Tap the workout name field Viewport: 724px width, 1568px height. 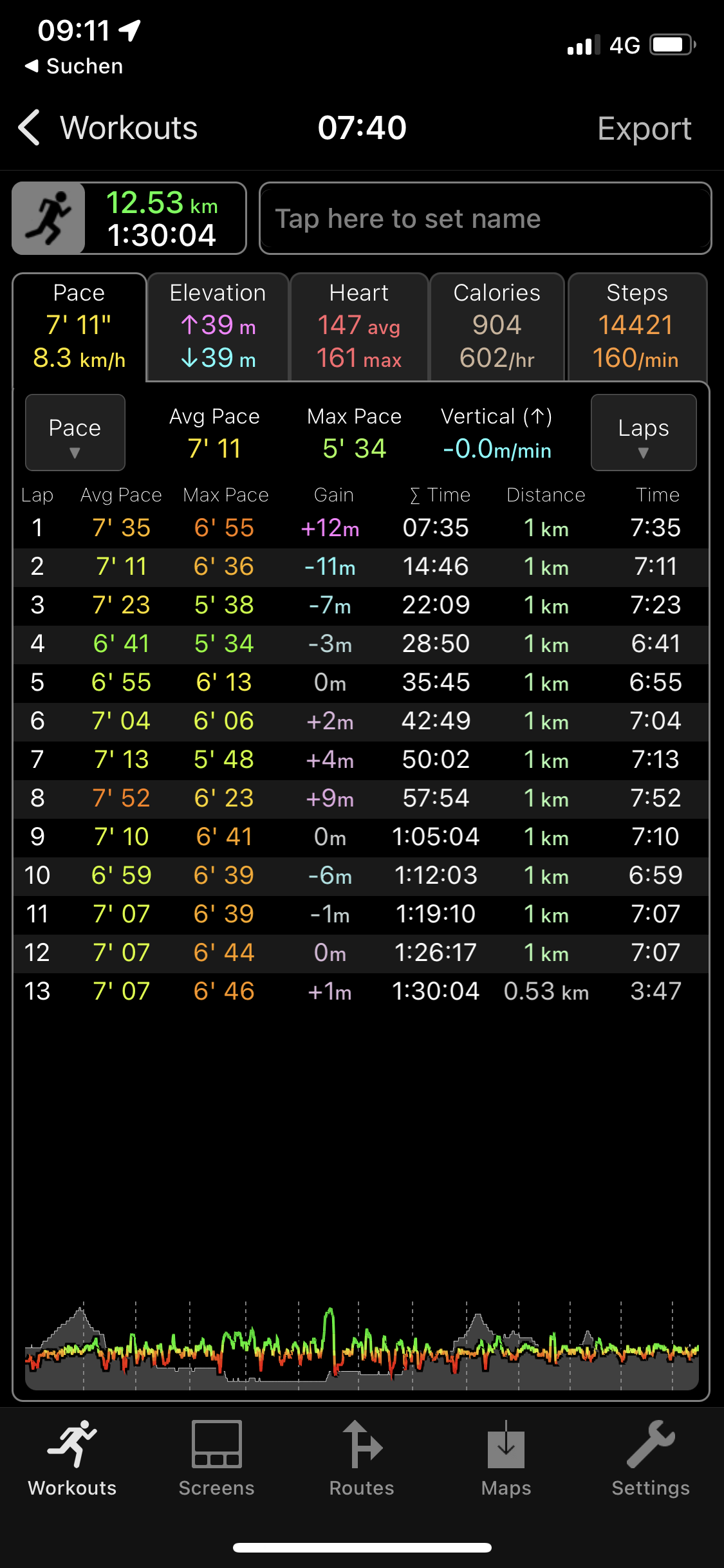tap(485, 219)
